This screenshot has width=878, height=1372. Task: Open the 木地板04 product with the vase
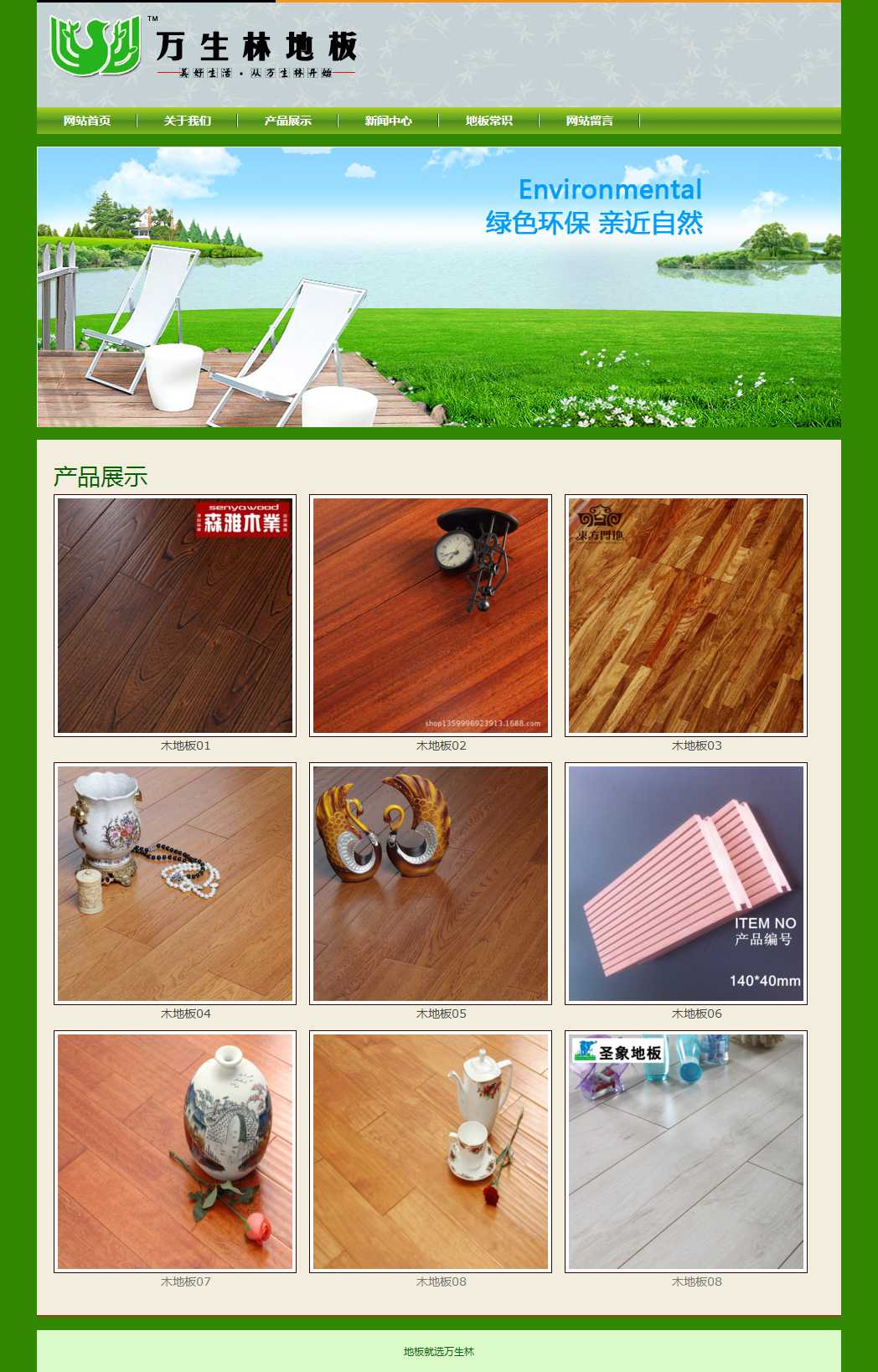(x=175, y=884)
